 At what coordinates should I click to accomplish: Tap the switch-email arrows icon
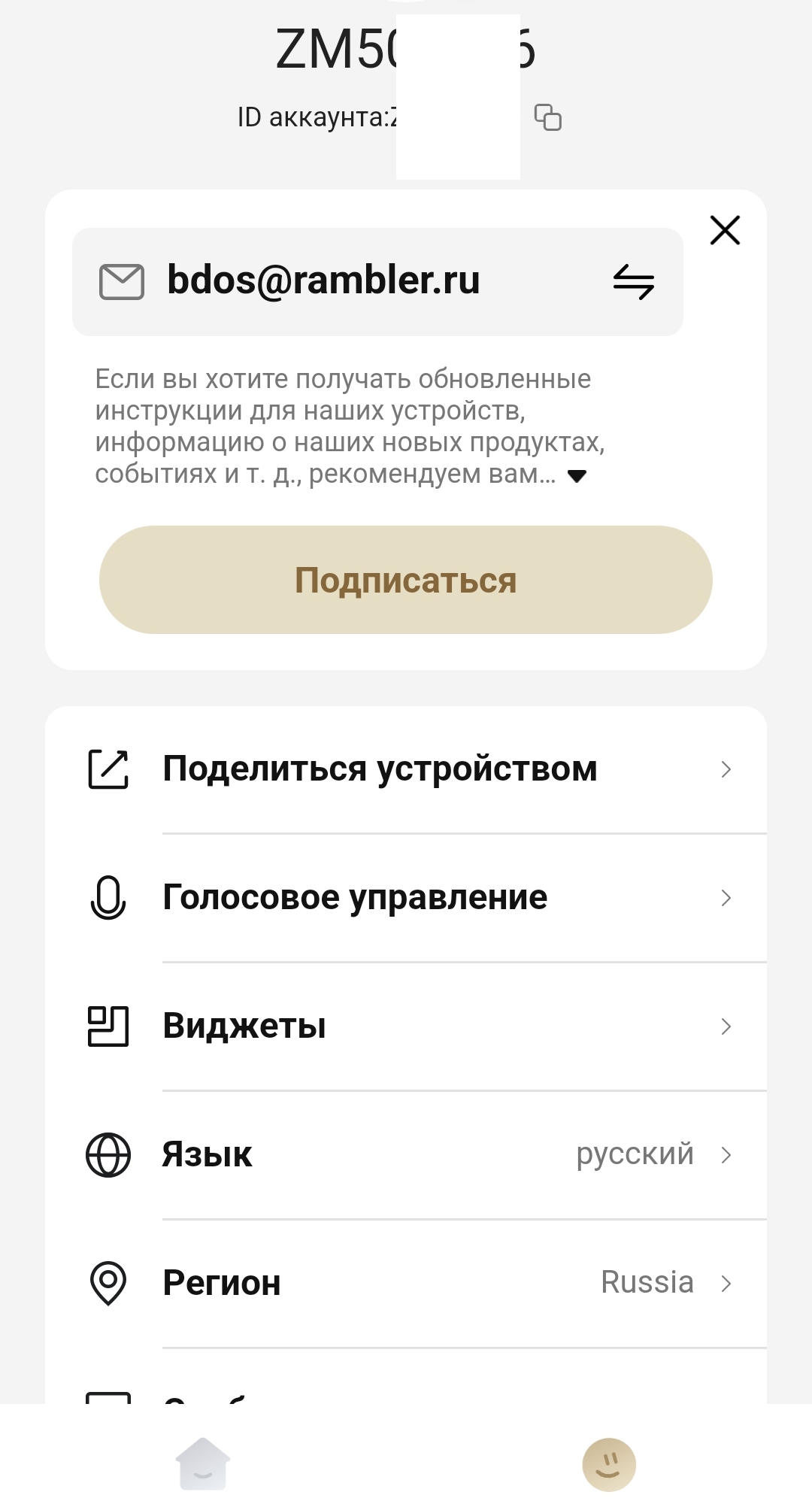634,282
